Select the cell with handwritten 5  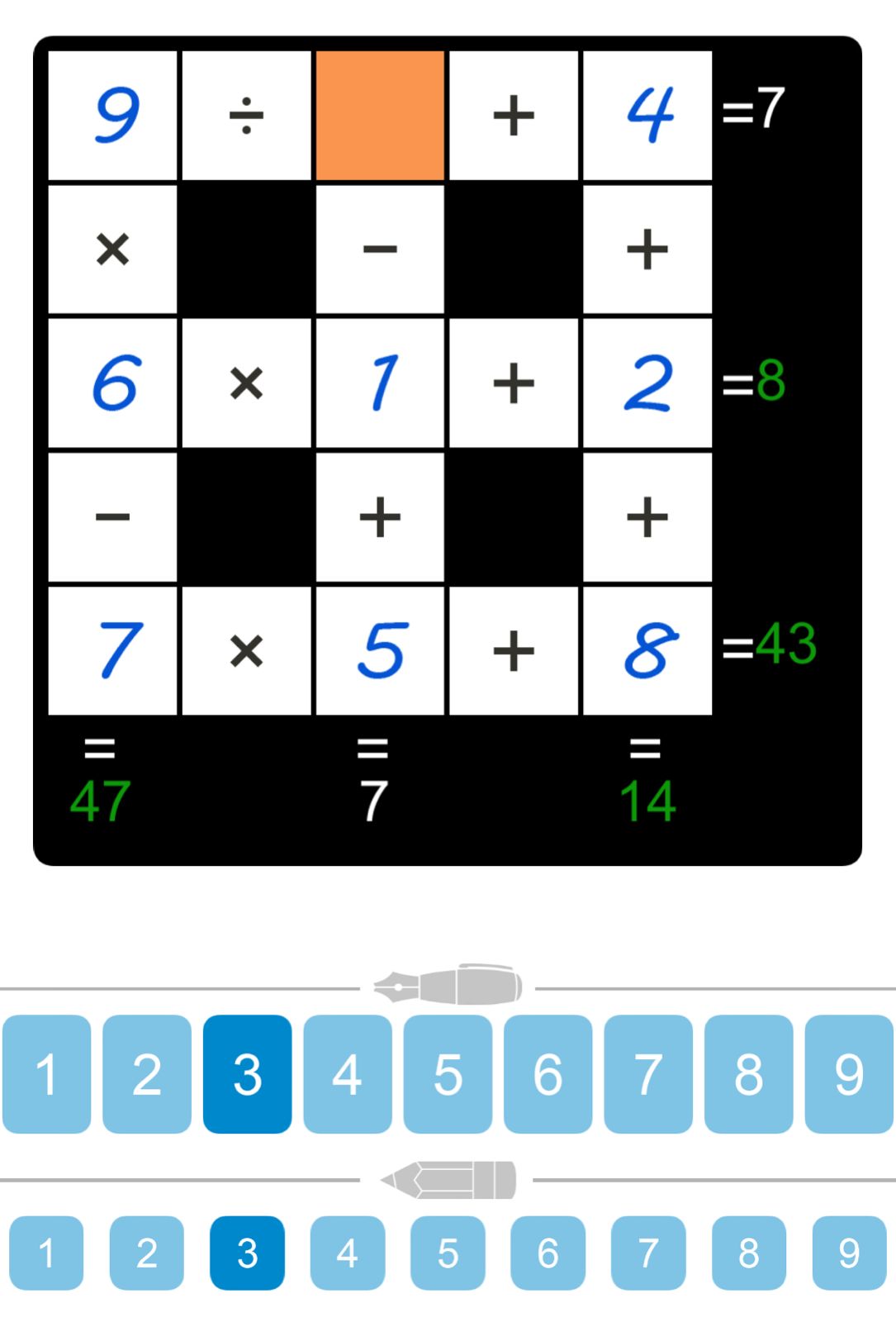380,650
